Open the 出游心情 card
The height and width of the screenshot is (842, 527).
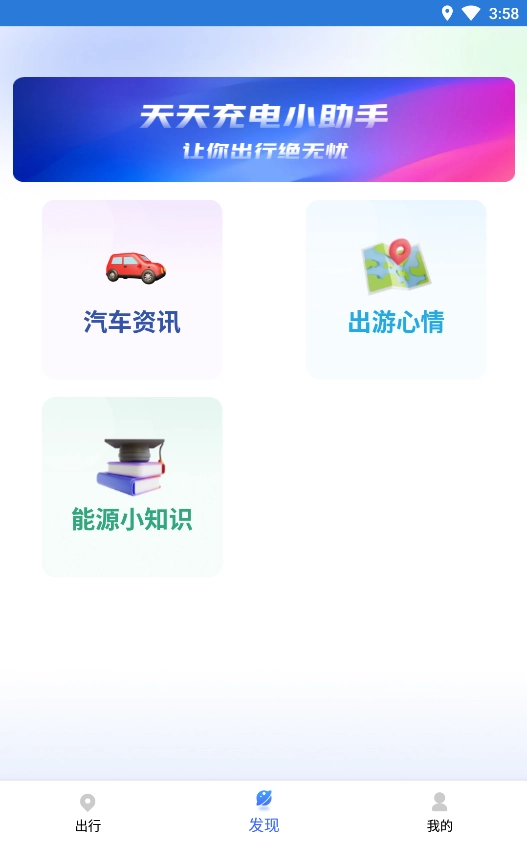tap(396, 290)
